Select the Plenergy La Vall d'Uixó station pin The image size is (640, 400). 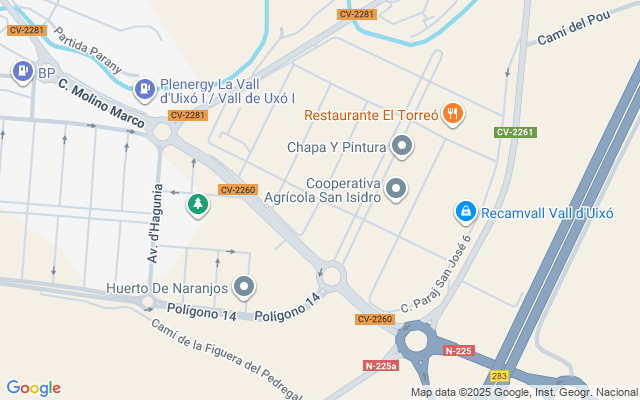point(146,89)
